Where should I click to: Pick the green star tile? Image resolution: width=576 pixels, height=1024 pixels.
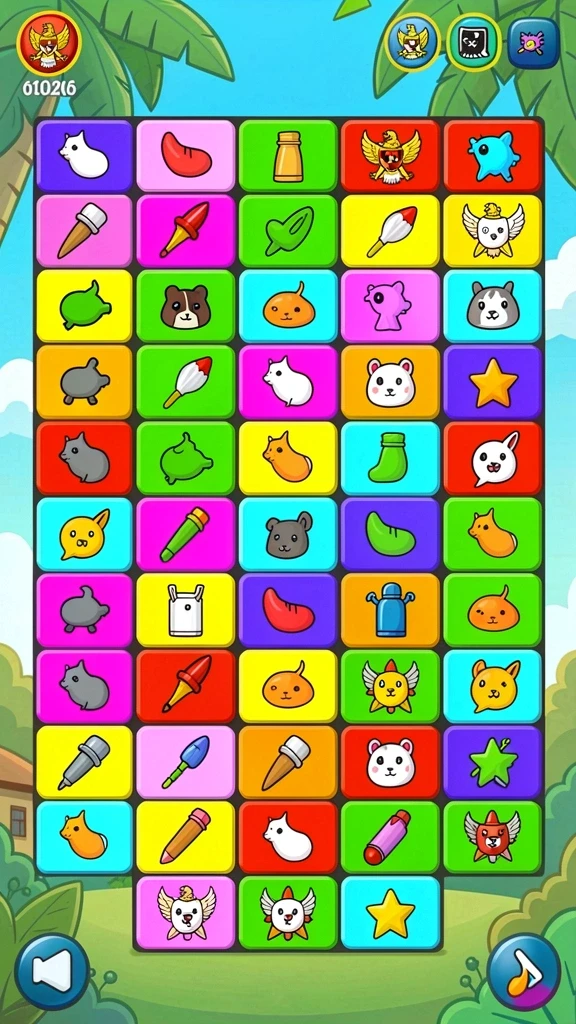point(493,762)
